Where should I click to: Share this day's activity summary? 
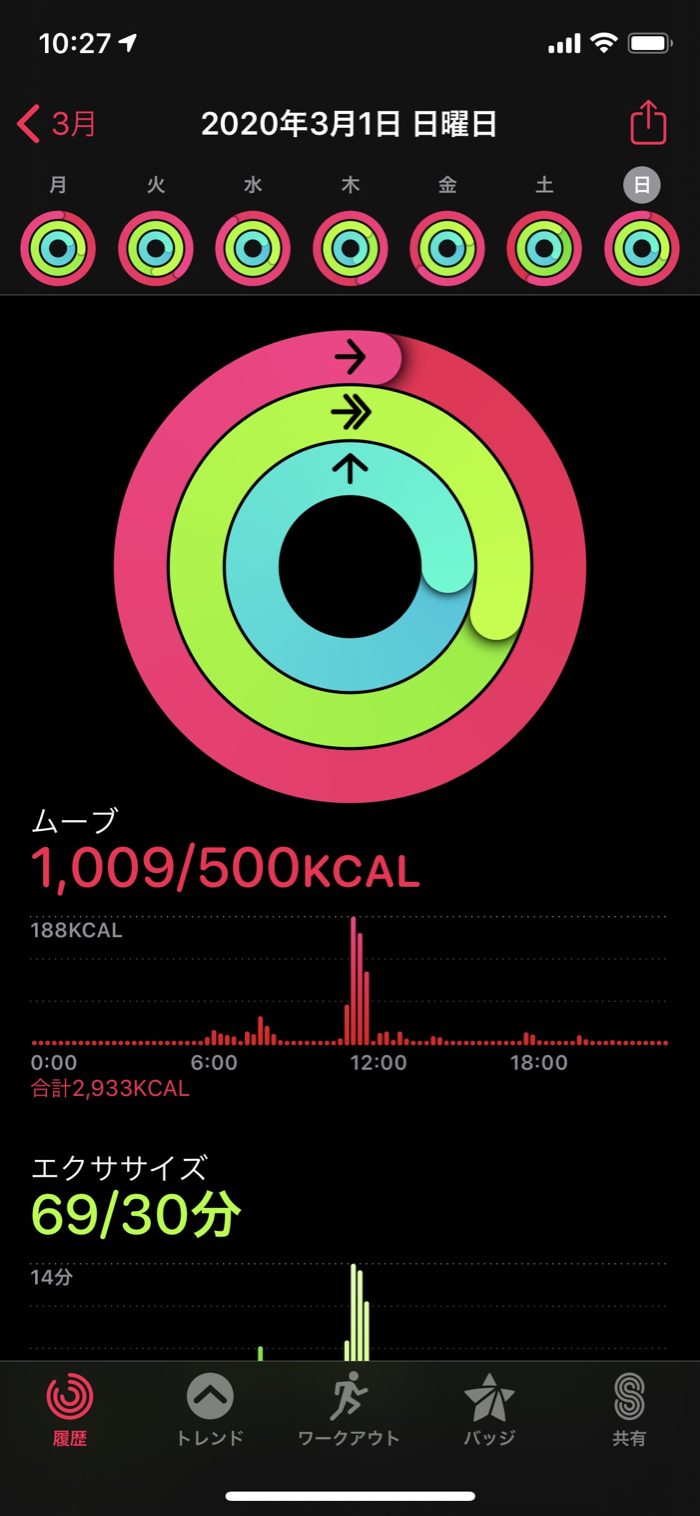tap(648, 124)
